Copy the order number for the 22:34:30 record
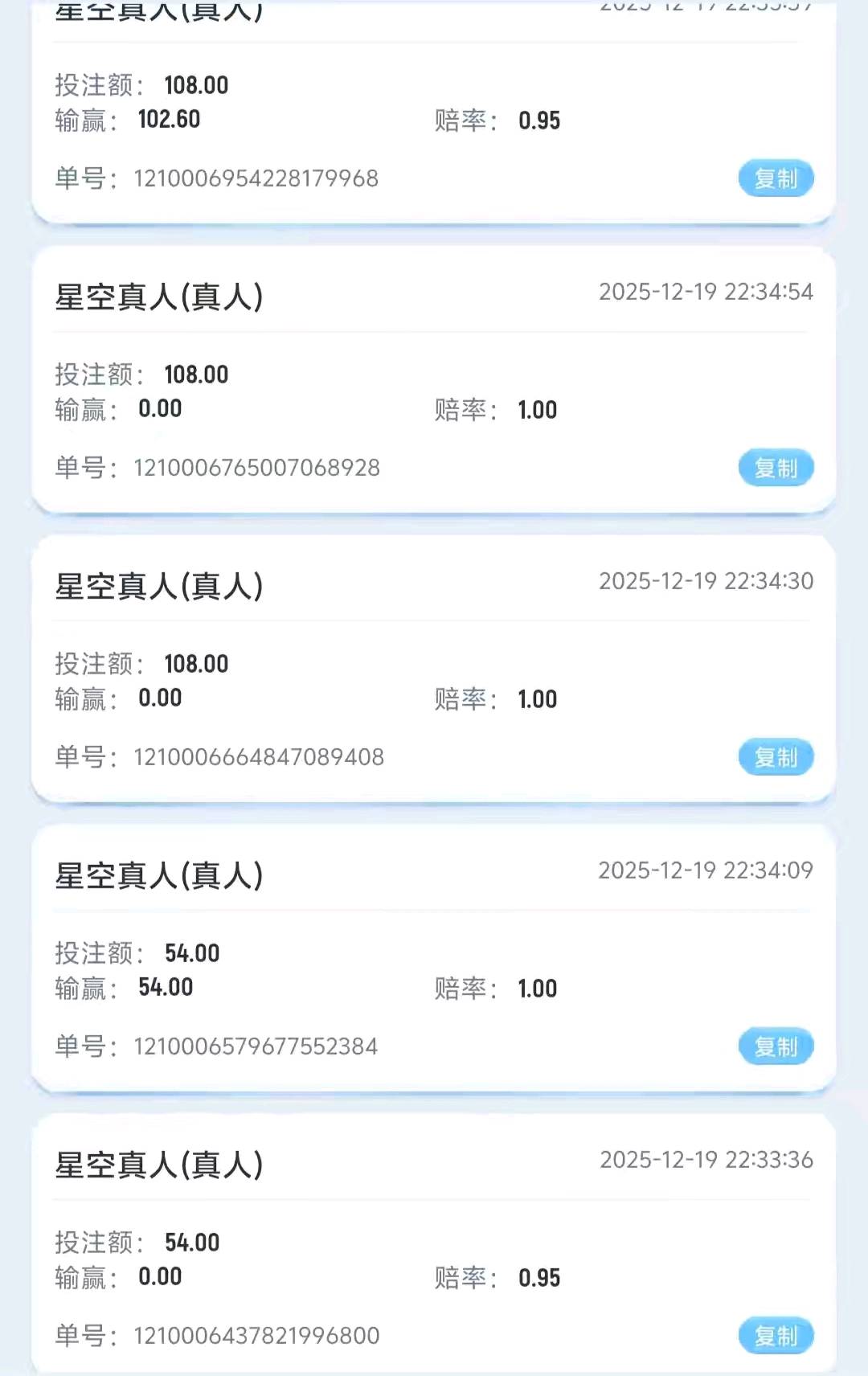 pos(774,756)
